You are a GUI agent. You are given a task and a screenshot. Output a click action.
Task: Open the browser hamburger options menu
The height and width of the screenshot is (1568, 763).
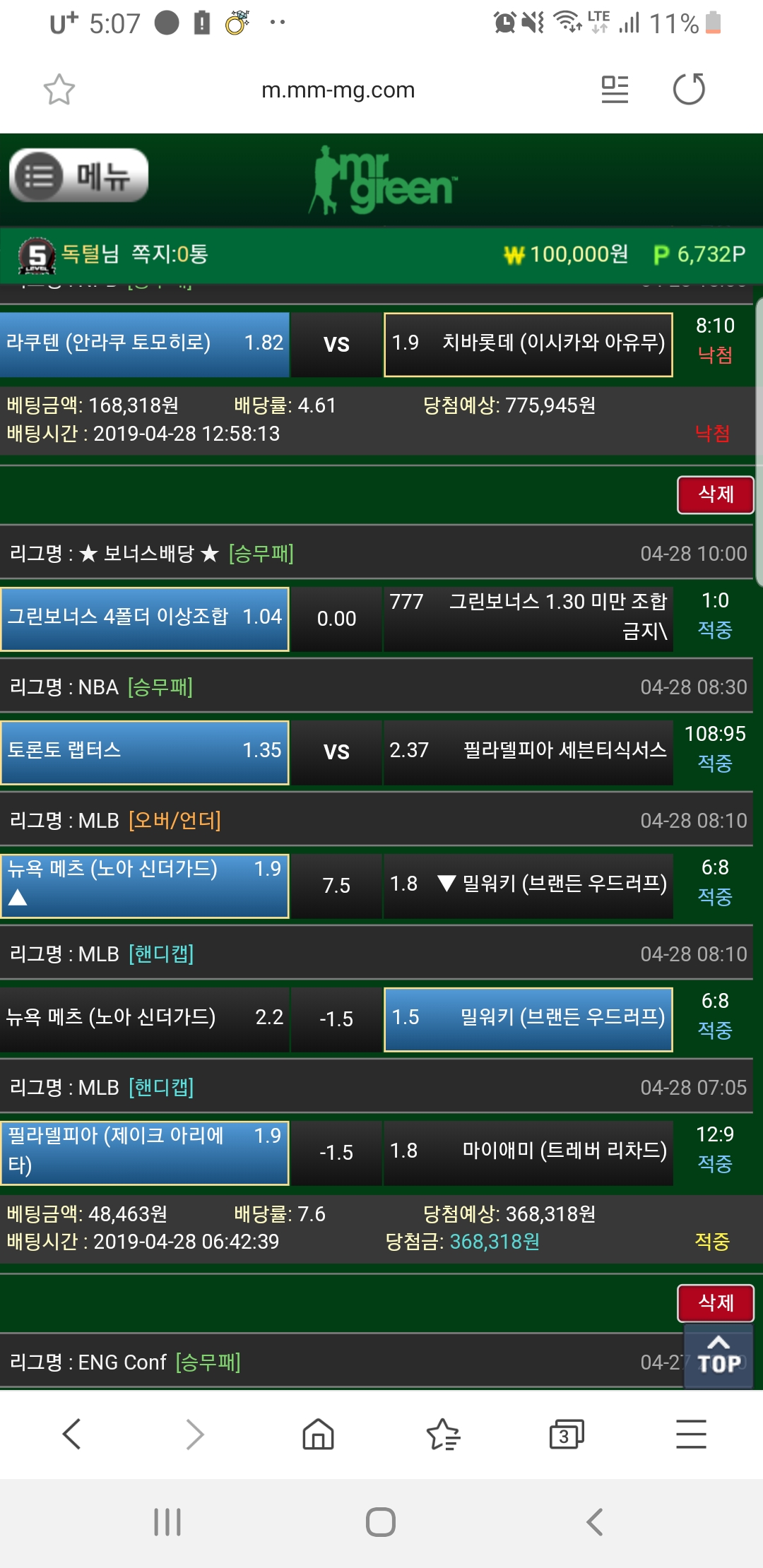(690, 1435)
